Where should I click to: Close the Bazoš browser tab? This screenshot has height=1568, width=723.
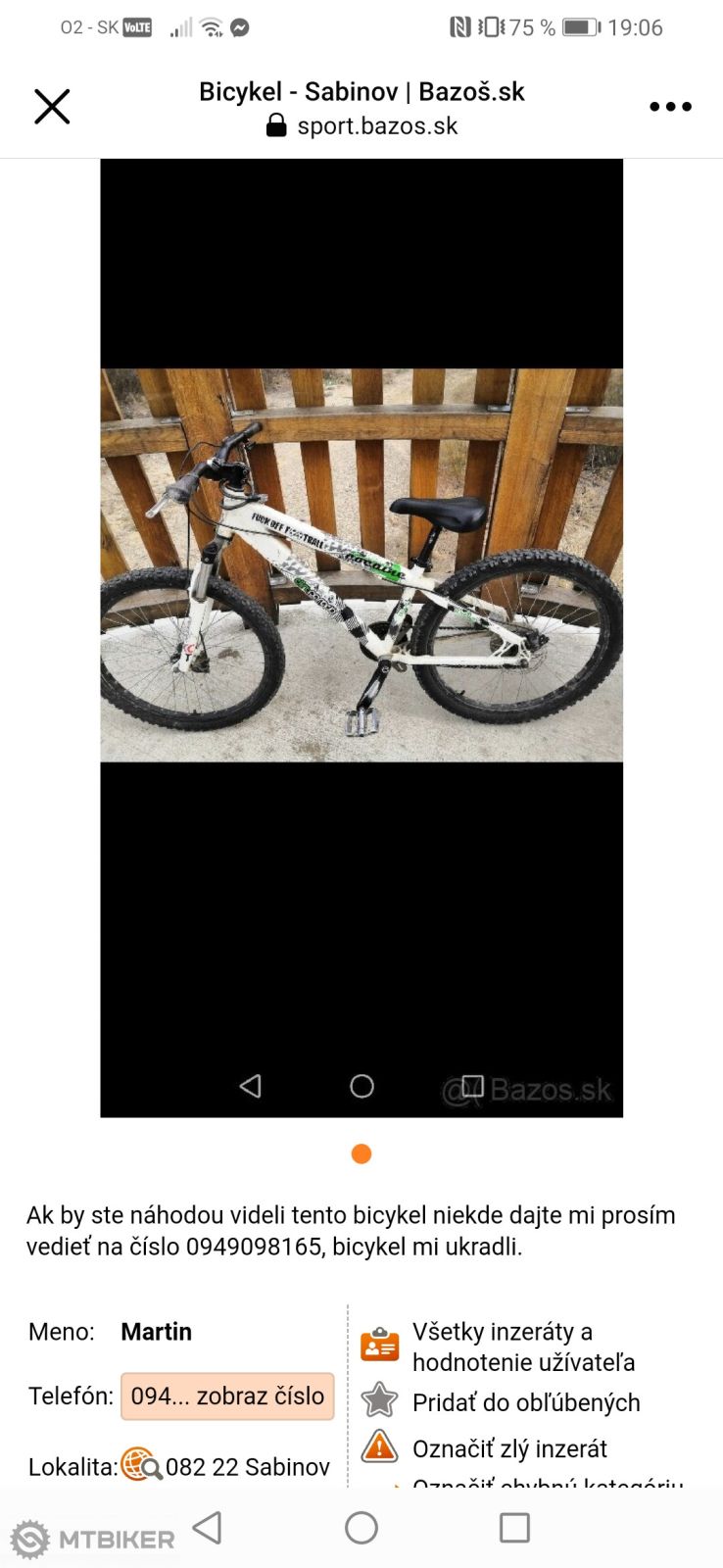click(x=52, y=107)
